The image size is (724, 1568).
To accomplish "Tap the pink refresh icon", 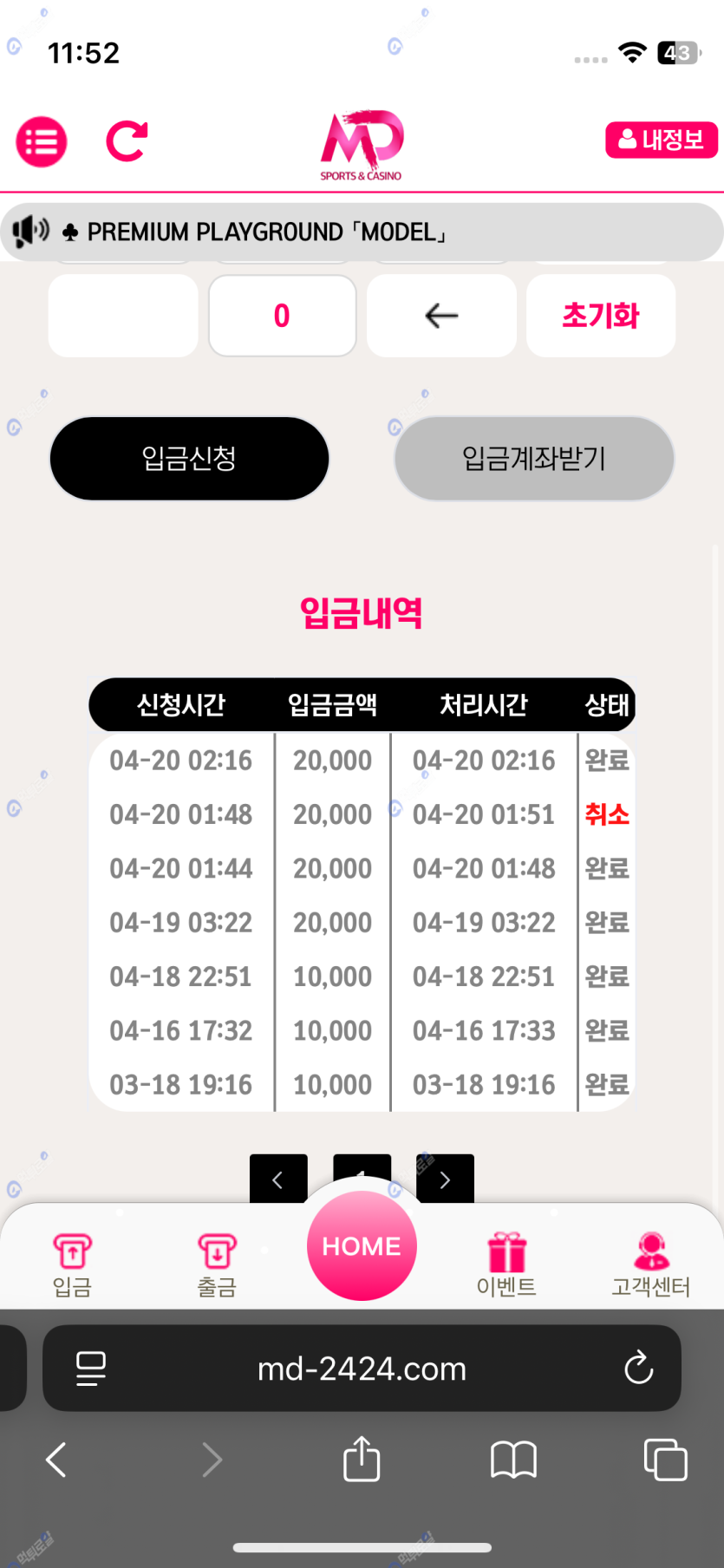I will pos(127,141).
